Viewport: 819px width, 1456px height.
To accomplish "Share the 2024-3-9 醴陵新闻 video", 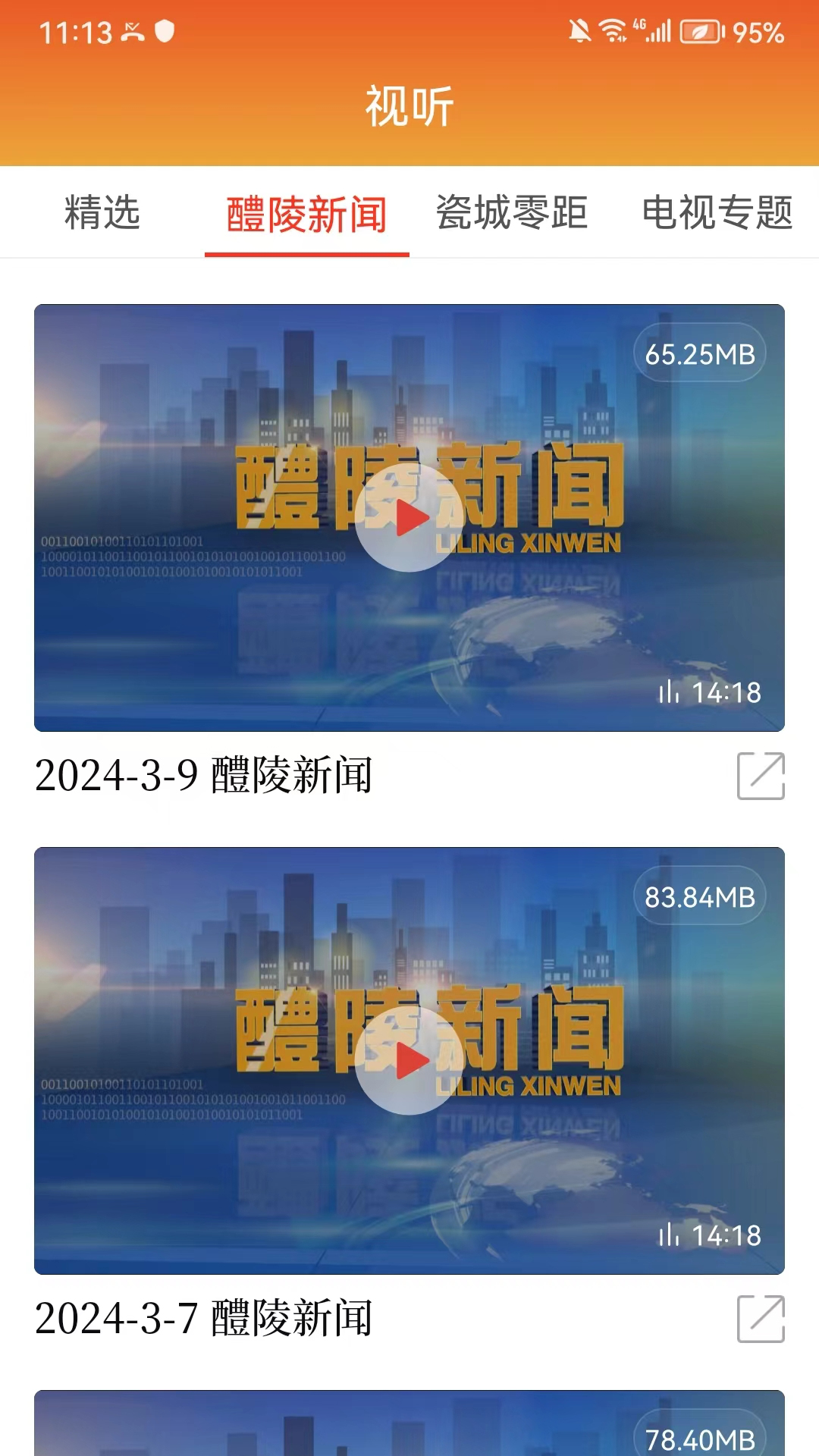I will pos(761,776).
